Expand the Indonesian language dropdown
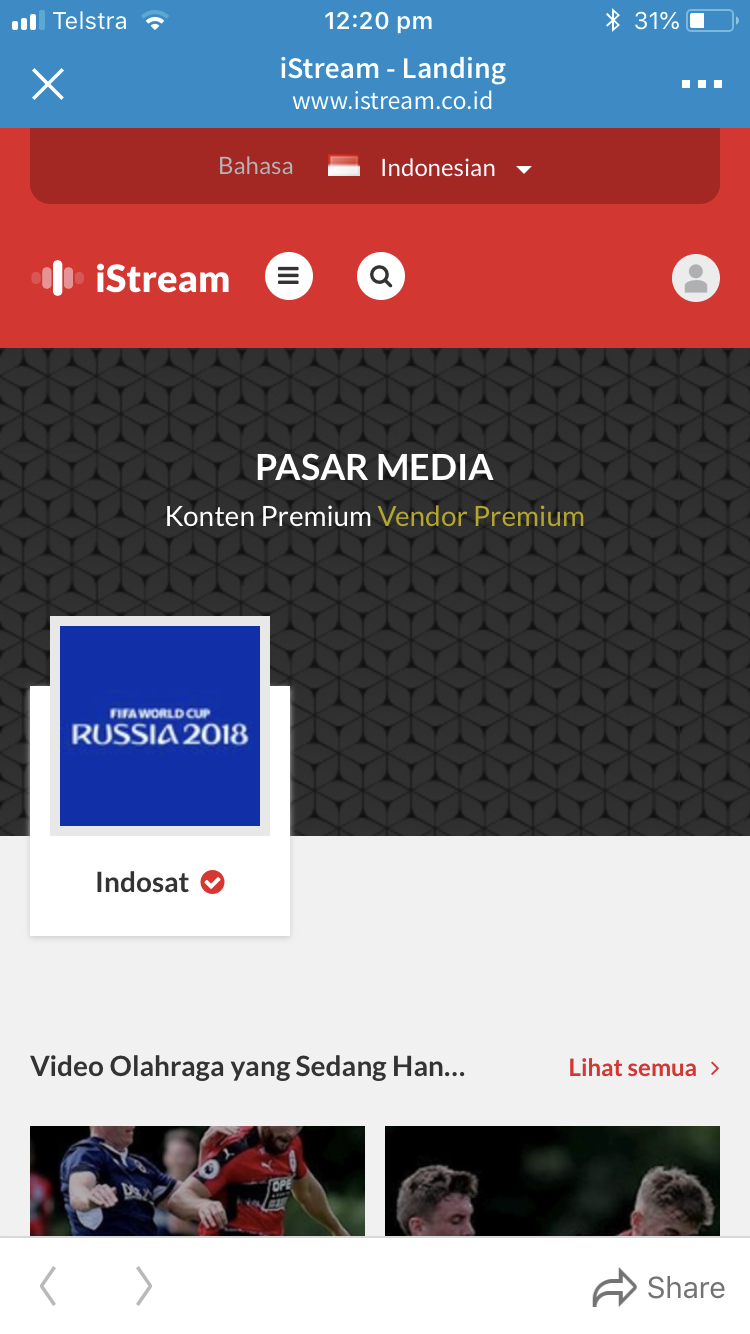This screenshot has height=1334, width=750. click(430, 168)
